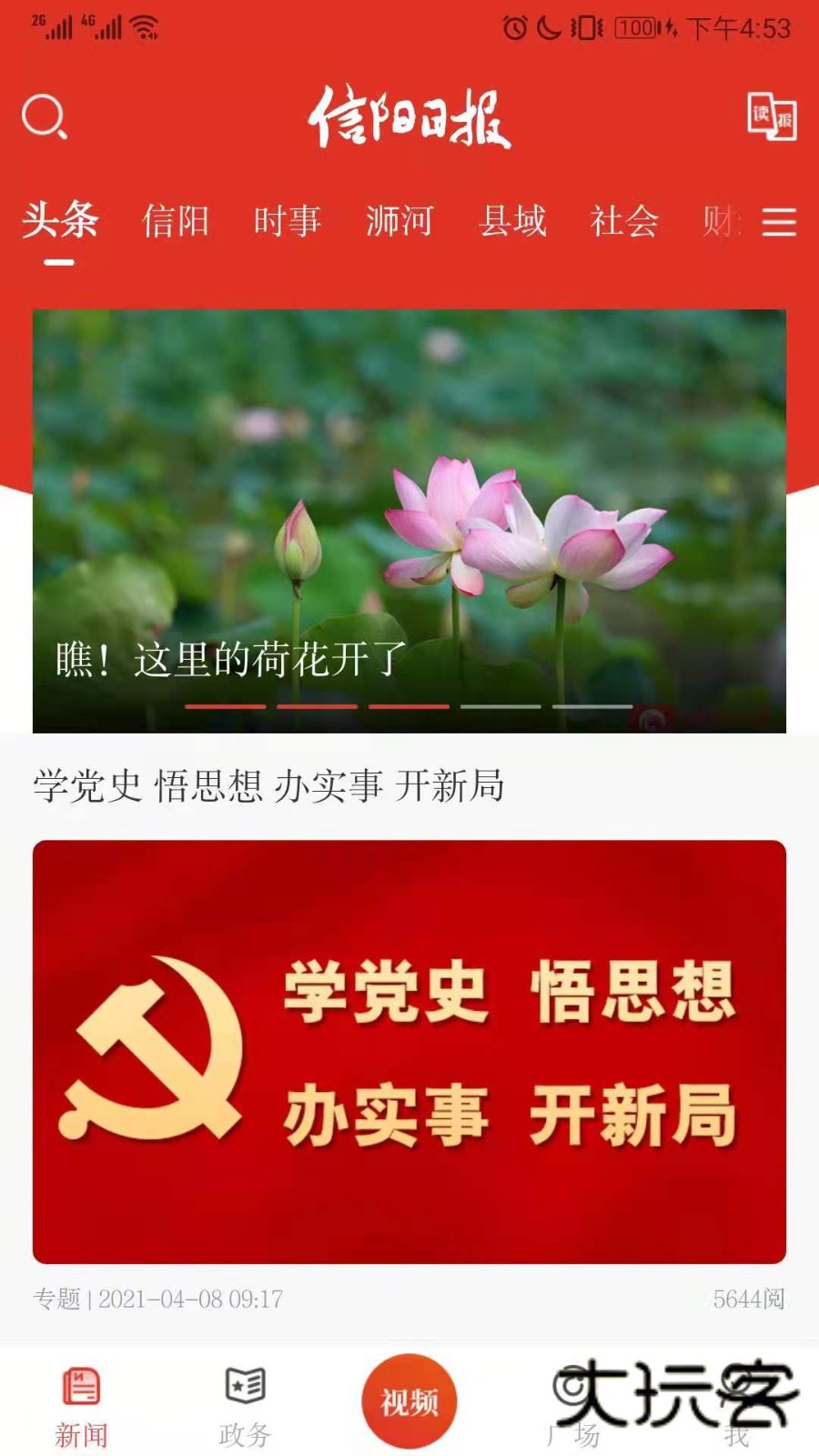Select the 新闻 bottom tab
The image size is (819, 1456).
point(81,1406)
